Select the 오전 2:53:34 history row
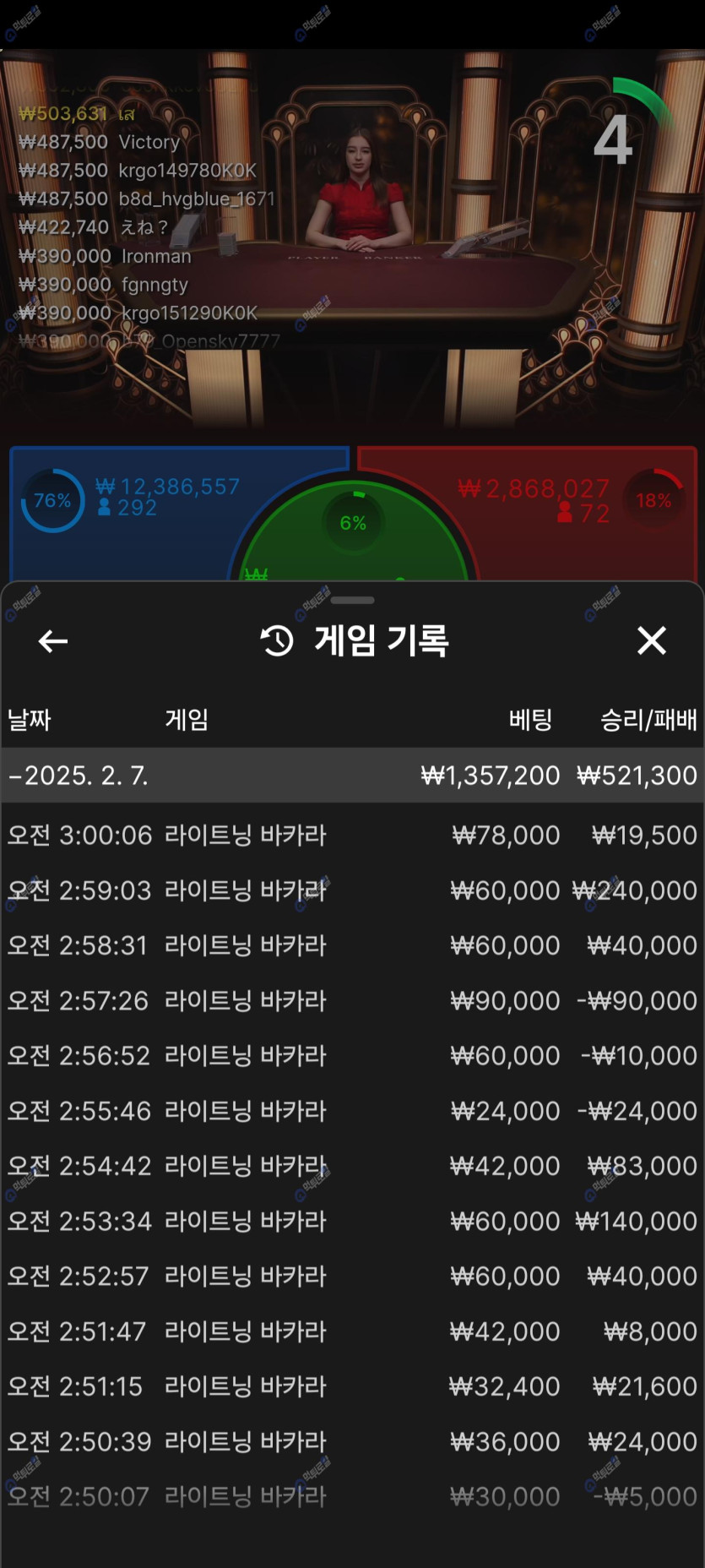Viewport: 705px width, 1568px height. 352,1222
